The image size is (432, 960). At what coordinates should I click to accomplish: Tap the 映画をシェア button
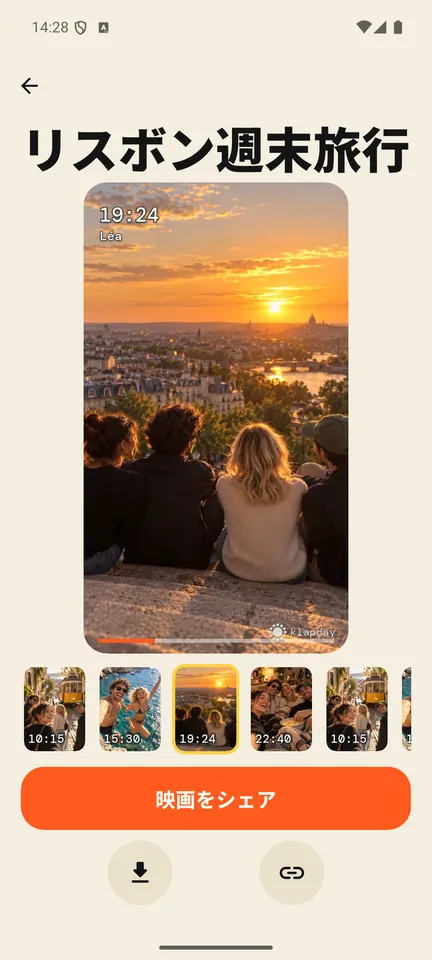(x=215, y=798)
